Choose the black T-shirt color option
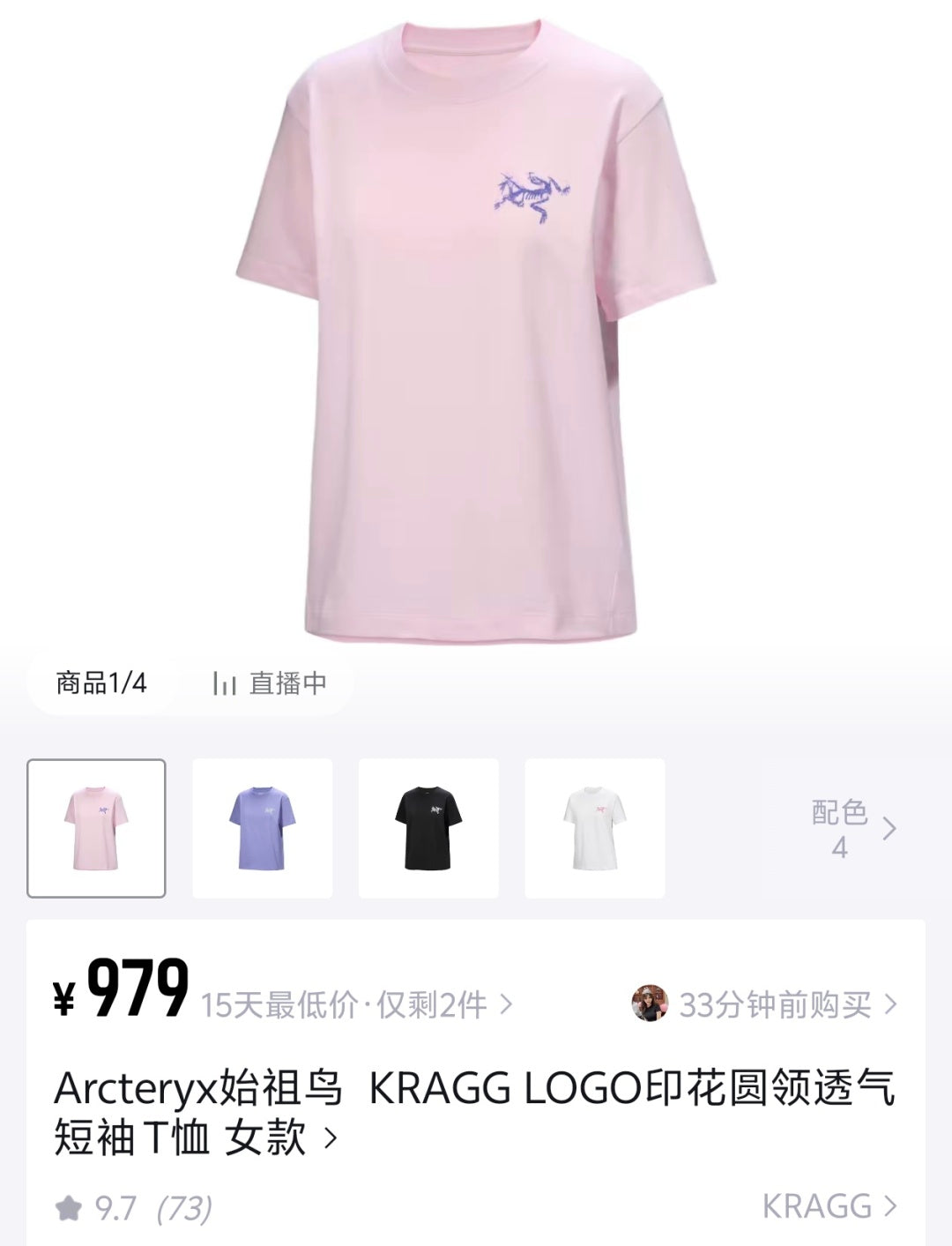 pyautogui.click(x=428, y=827)
